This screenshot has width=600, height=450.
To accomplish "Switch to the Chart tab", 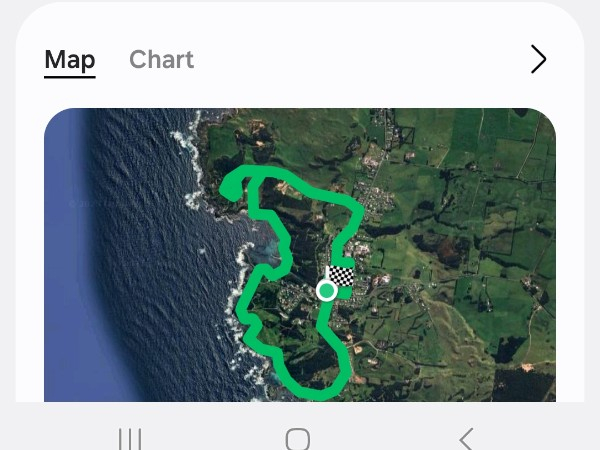I will [161, 60].
